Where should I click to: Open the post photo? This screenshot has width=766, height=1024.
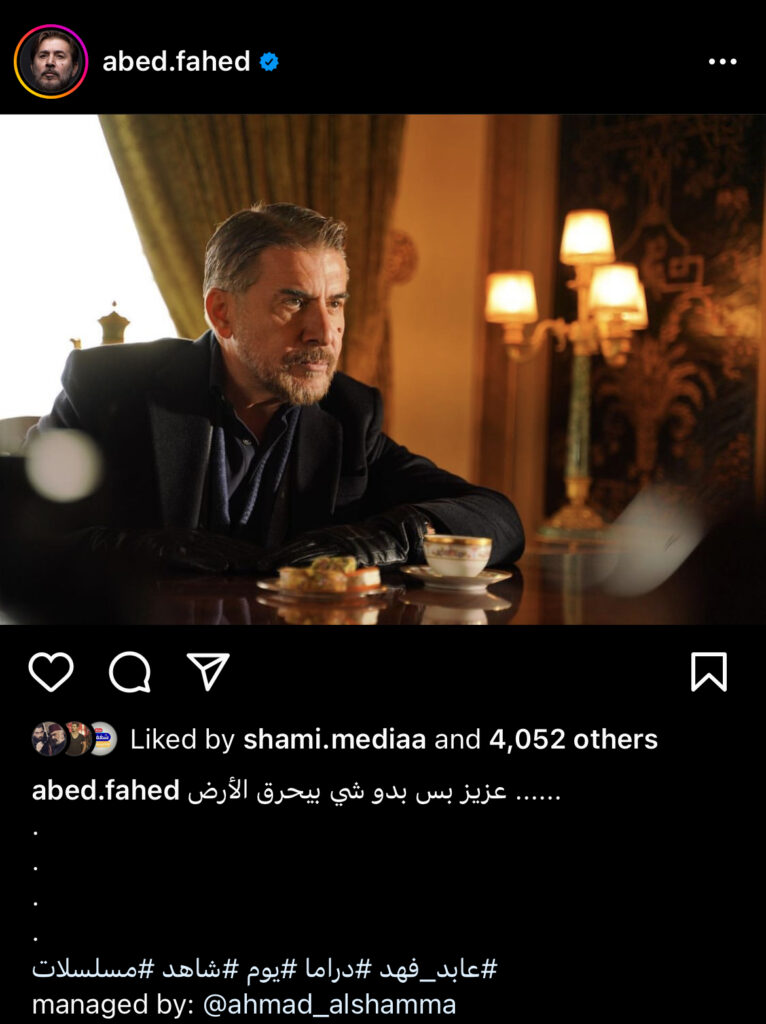pyautogui.click(x=383, y=369)
